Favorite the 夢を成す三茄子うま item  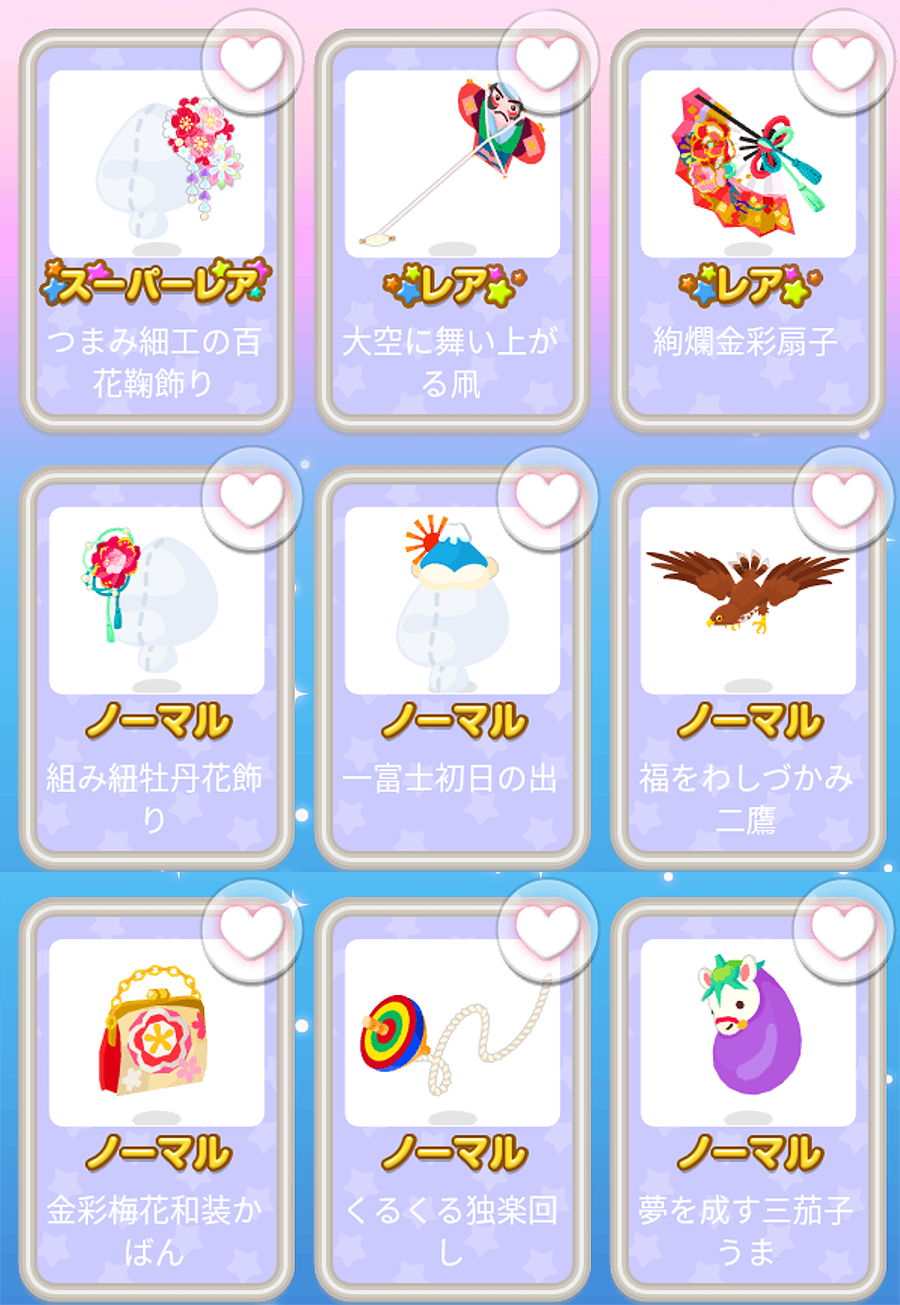click(842, 929)
